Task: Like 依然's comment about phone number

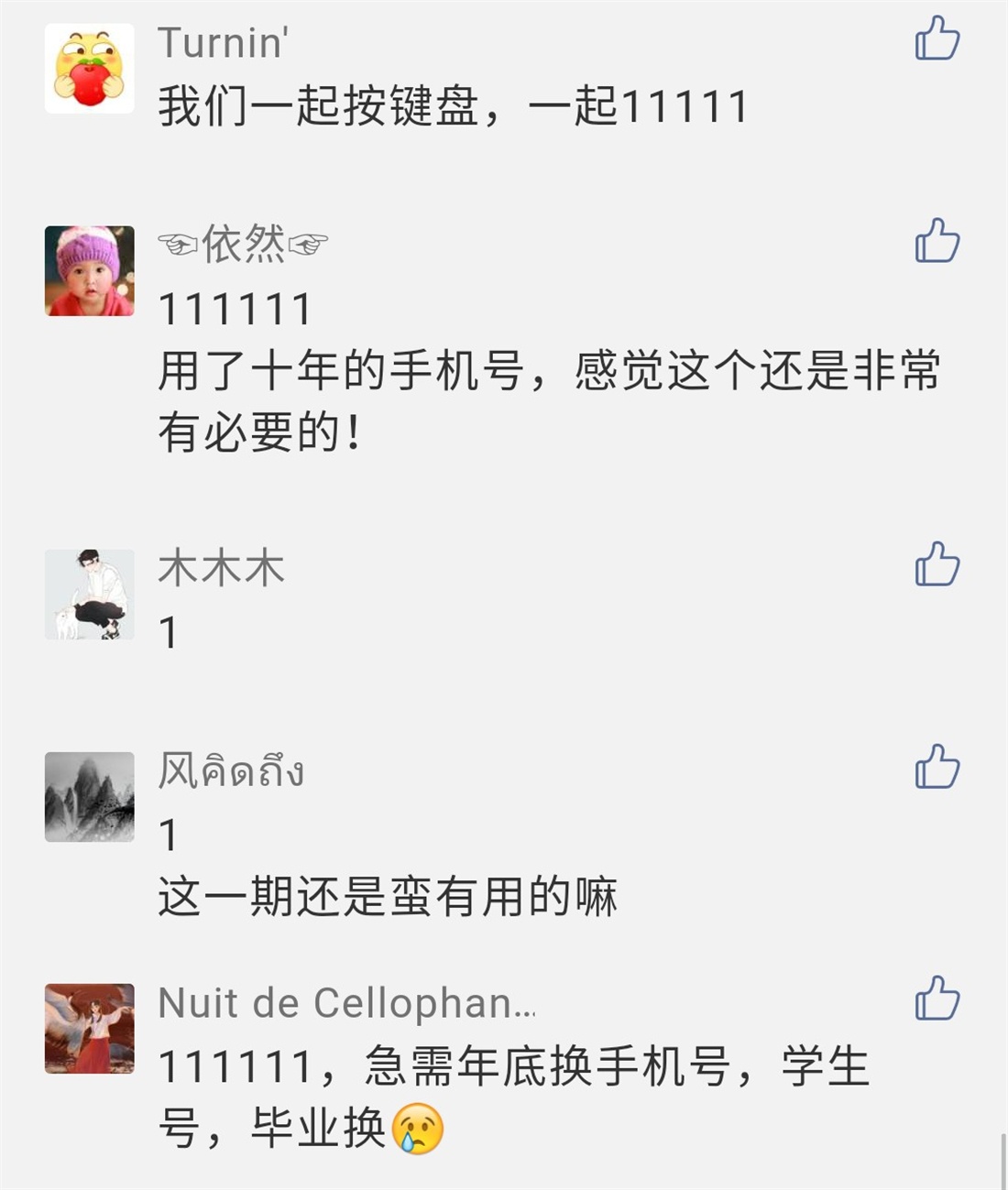Action: tap(937, 242)
